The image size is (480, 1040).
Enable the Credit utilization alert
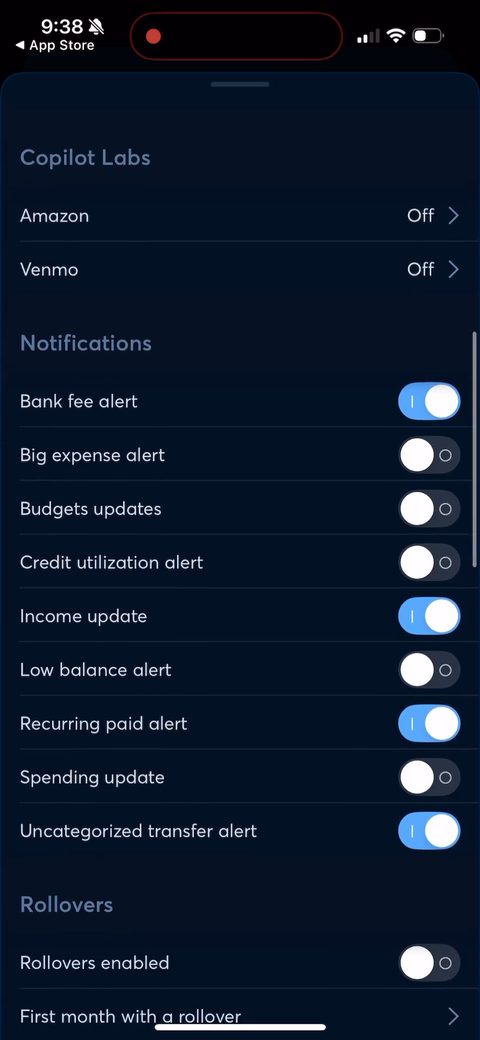pos(429,562)
